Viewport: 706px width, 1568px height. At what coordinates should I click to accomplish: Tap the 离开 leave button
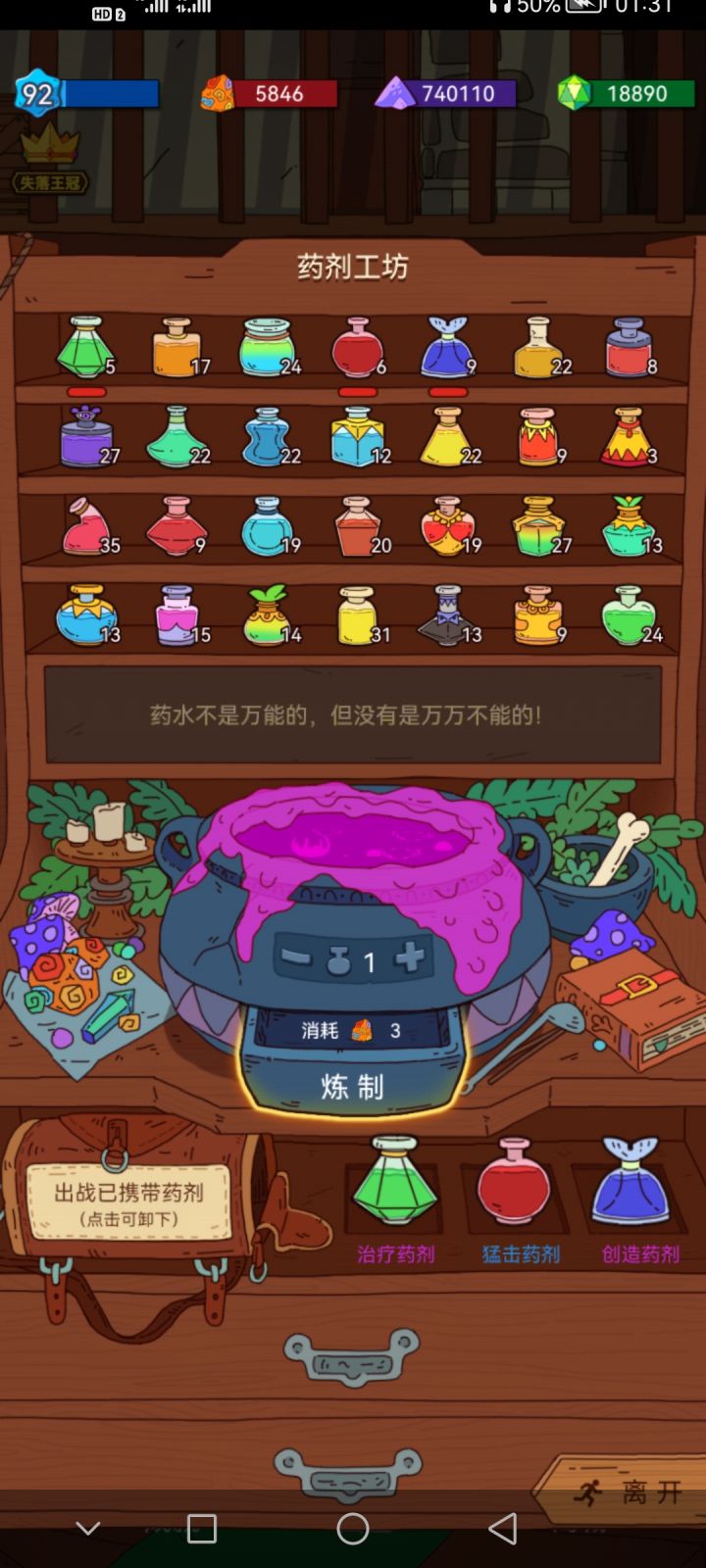tap(635, 1489)
